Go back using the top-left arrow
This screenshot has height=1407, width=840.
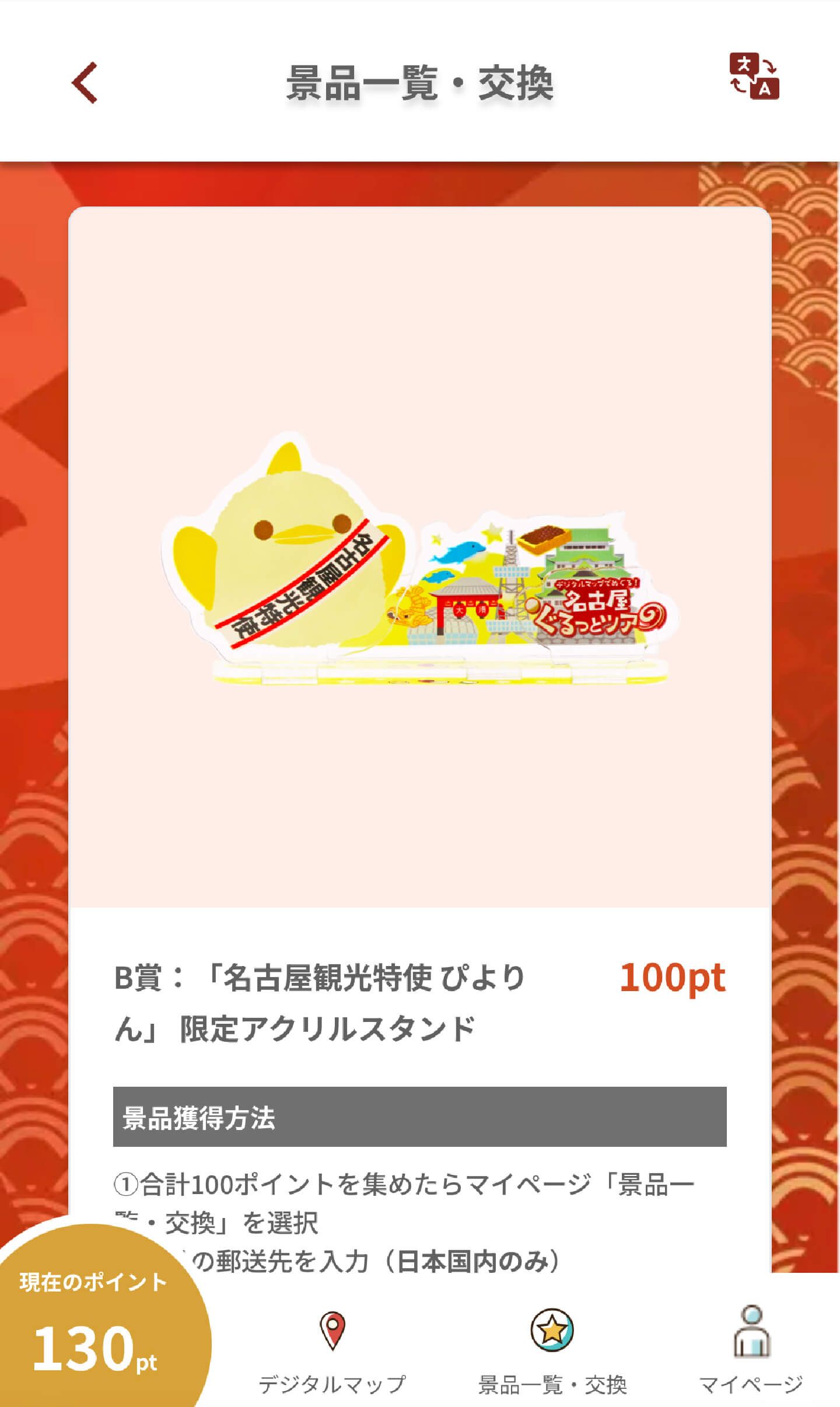(x=85, y=83)
